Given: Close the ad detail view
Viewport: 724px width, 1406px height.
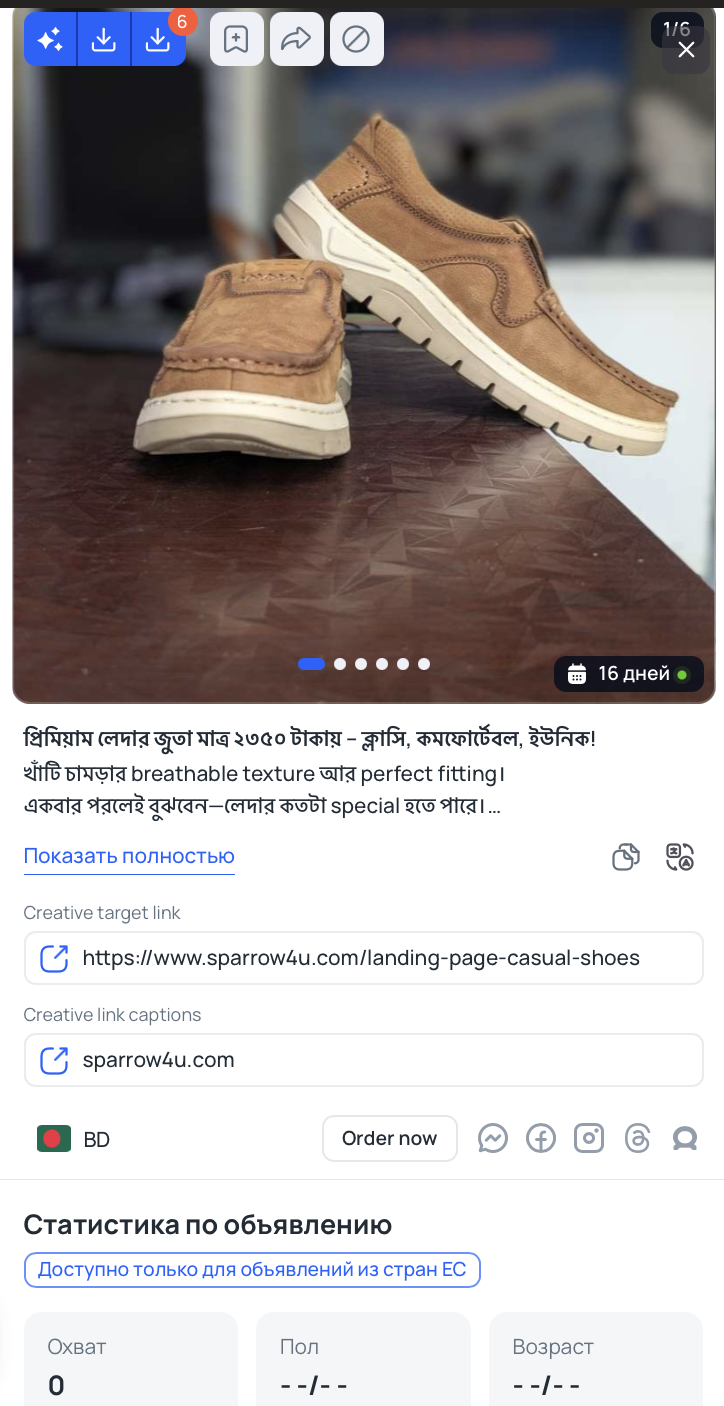Looking at the screenshot, I should click(x=686, y=50).
